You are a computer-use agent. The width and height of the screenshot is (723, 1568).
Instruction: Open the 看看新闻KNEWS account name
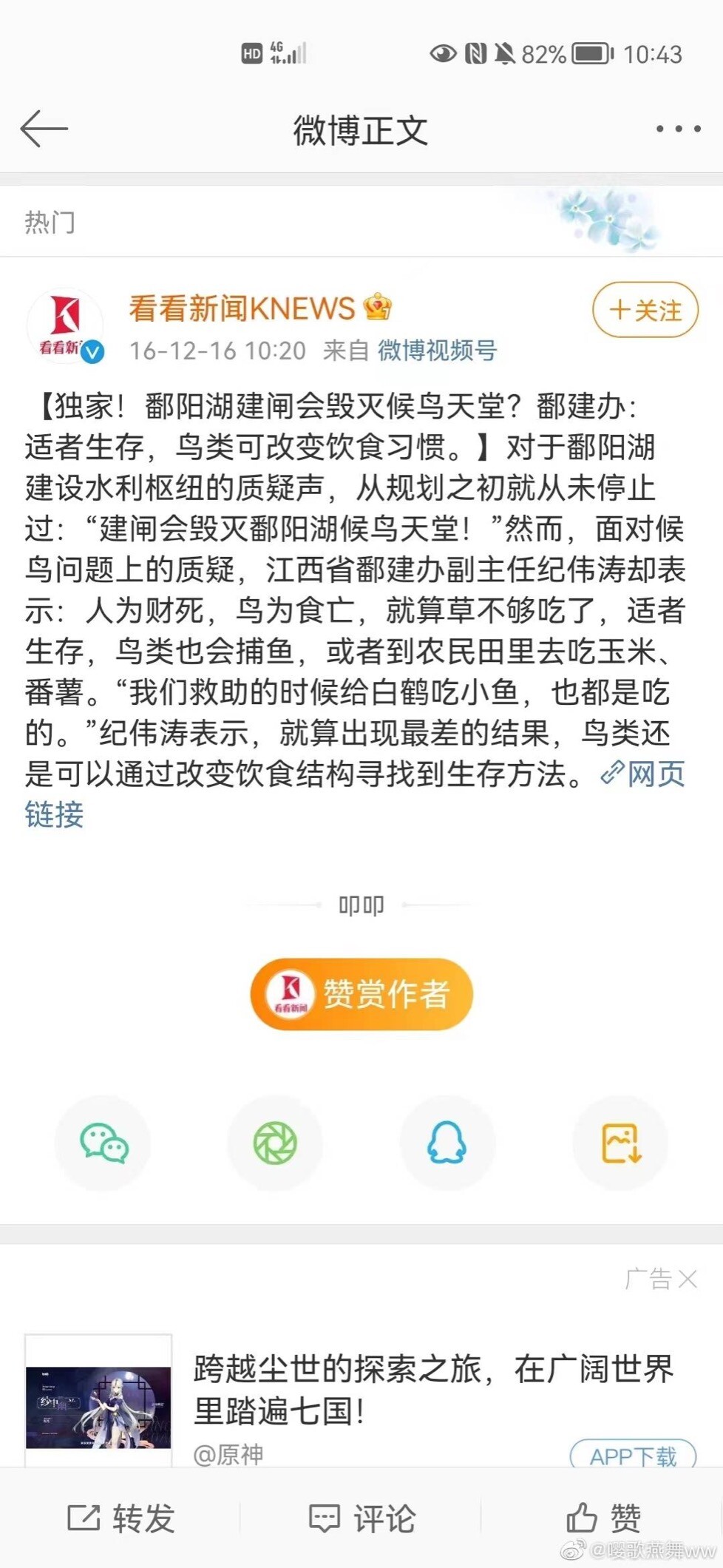tap(242, 308)
